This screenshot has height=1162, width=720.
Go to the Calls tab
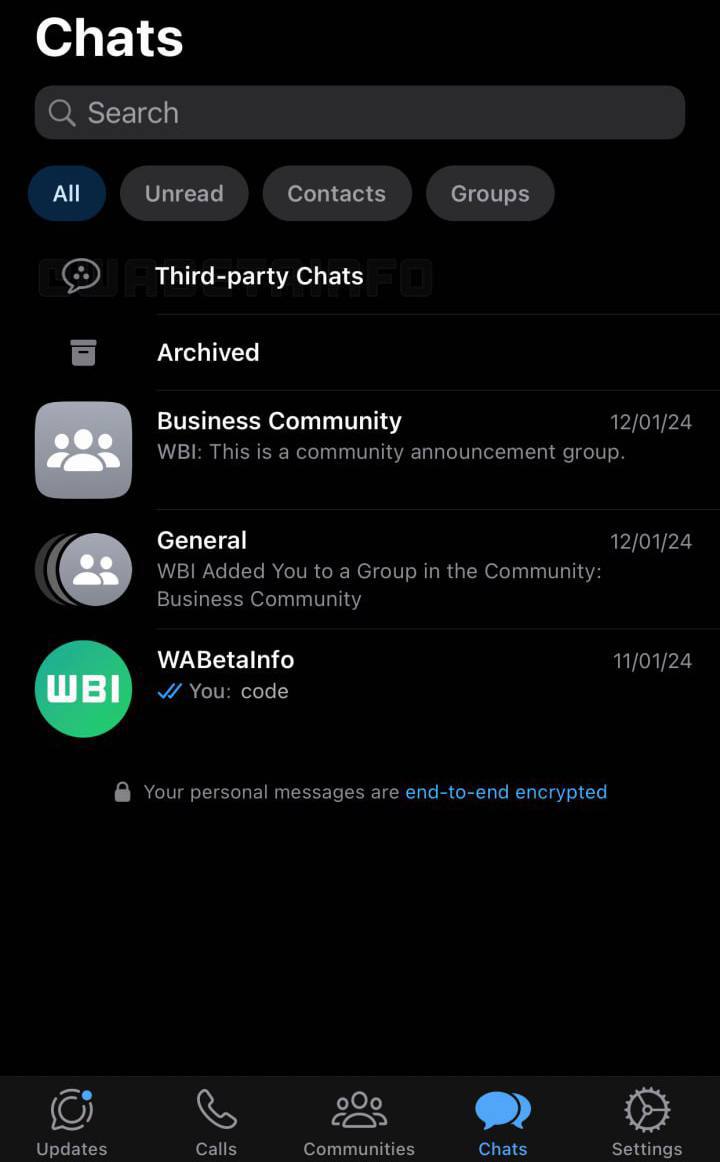216,1122
